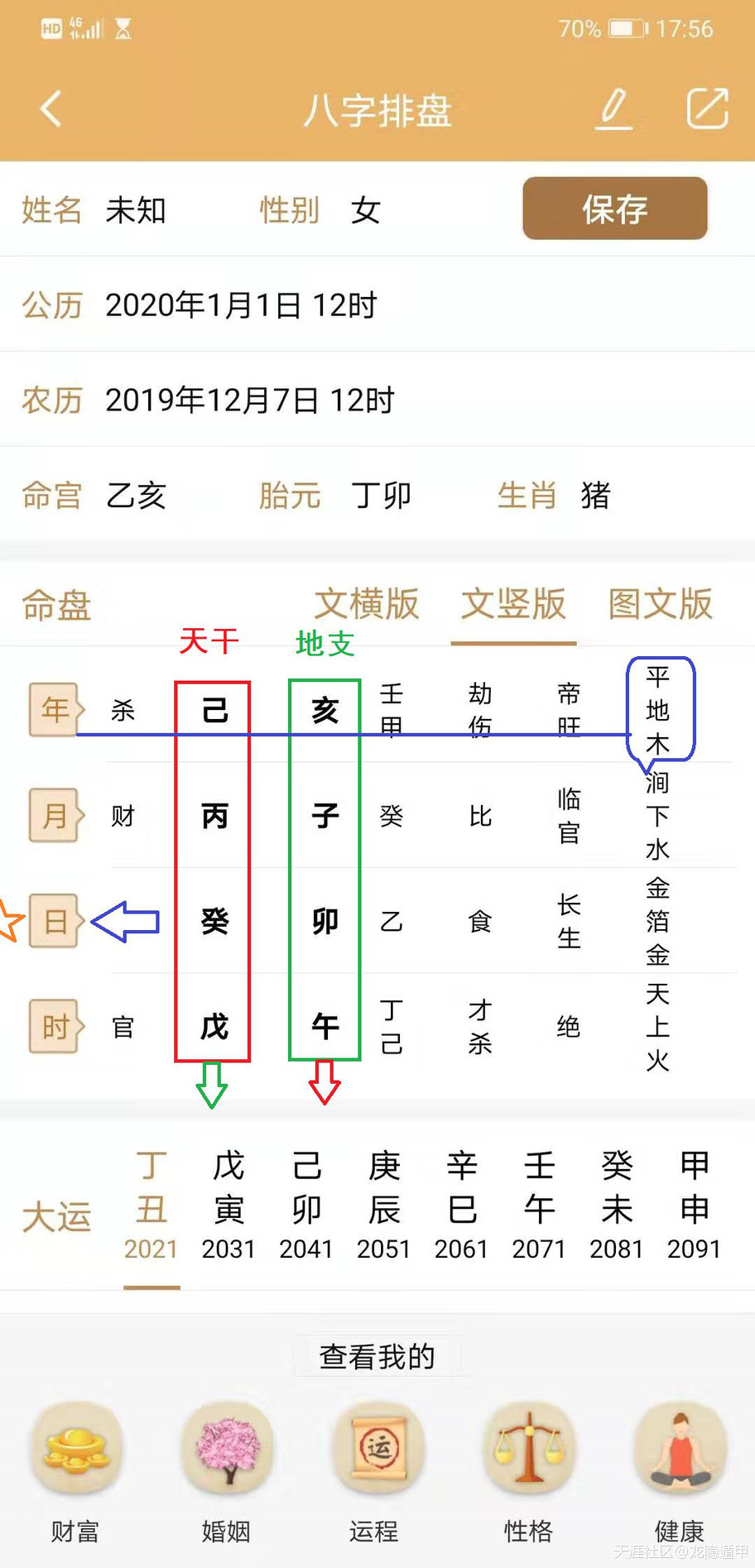Select the 甲申 2091 大运 period

coord(695,1206)
